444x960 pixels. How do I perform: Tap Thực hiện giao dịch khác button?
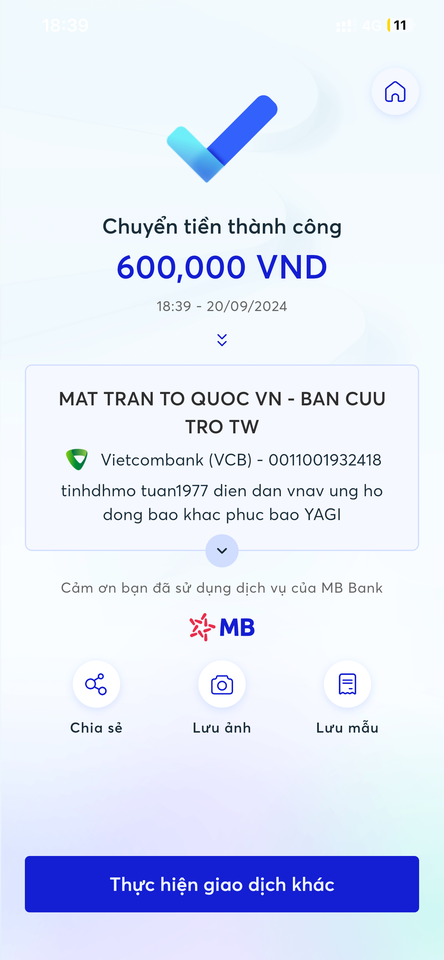click(x=222, y=884)
